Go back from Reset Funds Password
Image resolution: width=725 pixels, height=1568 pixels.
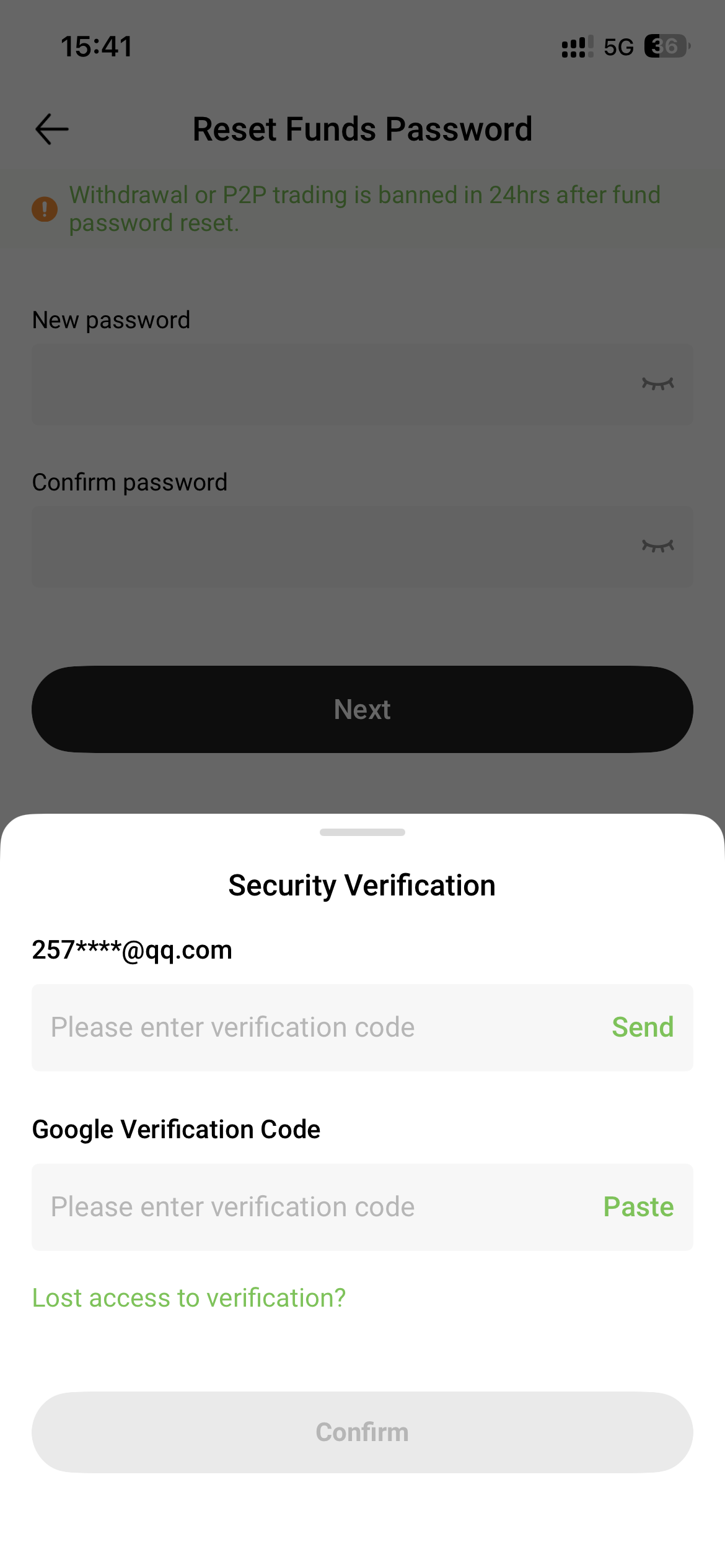tap(52, 129)
